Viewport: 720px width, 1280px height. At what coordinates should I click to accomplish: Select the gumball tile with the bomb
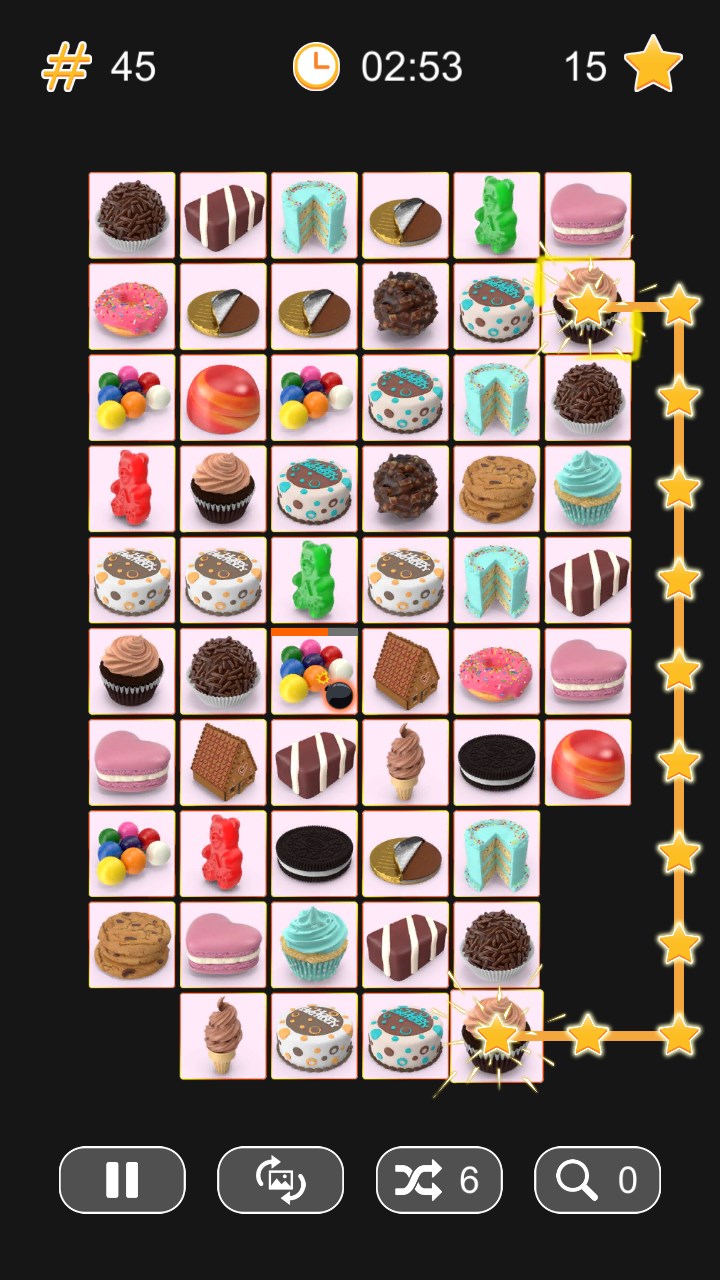point(314,672)
